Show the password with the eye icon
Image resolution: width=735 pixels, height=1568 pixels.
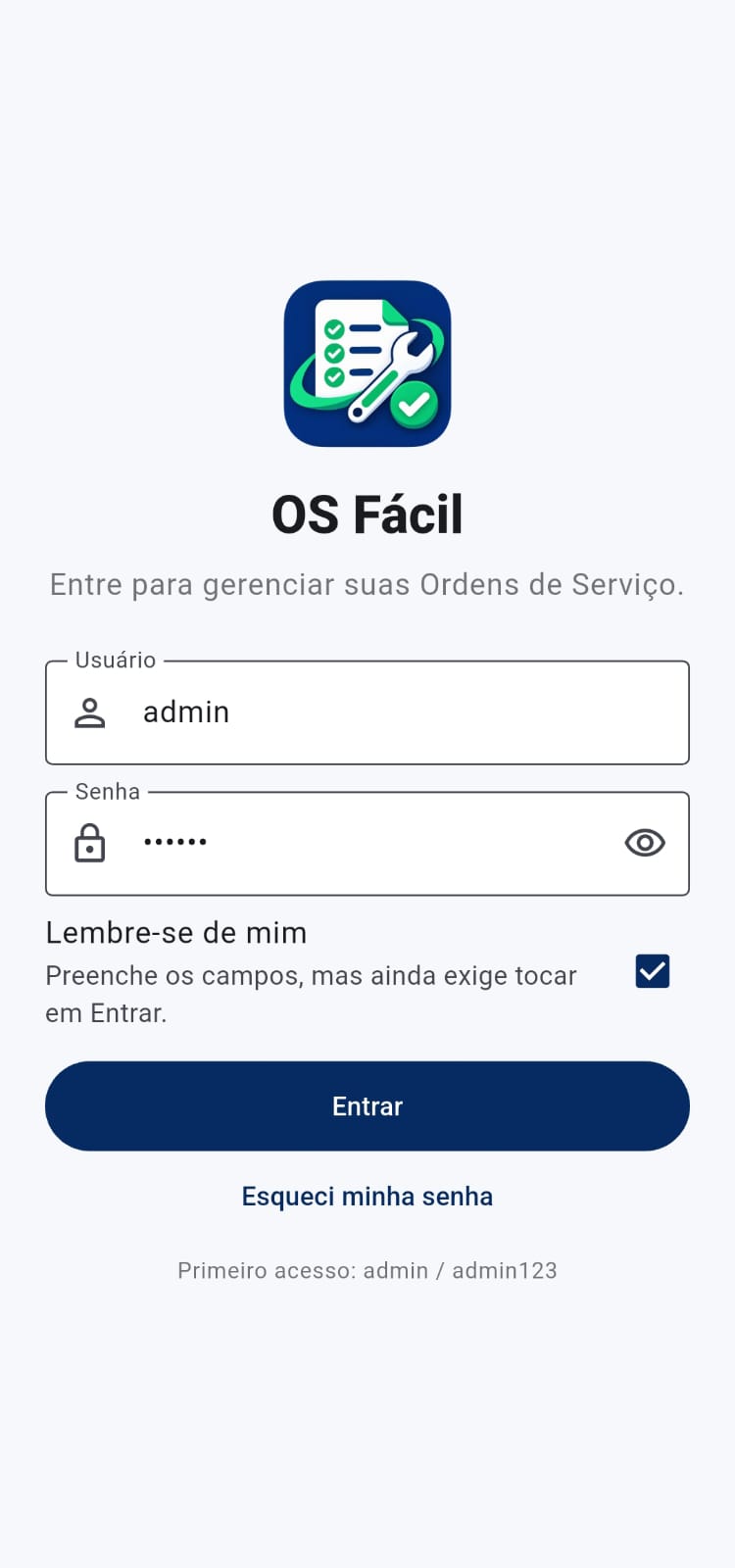(x=645, y=843)
